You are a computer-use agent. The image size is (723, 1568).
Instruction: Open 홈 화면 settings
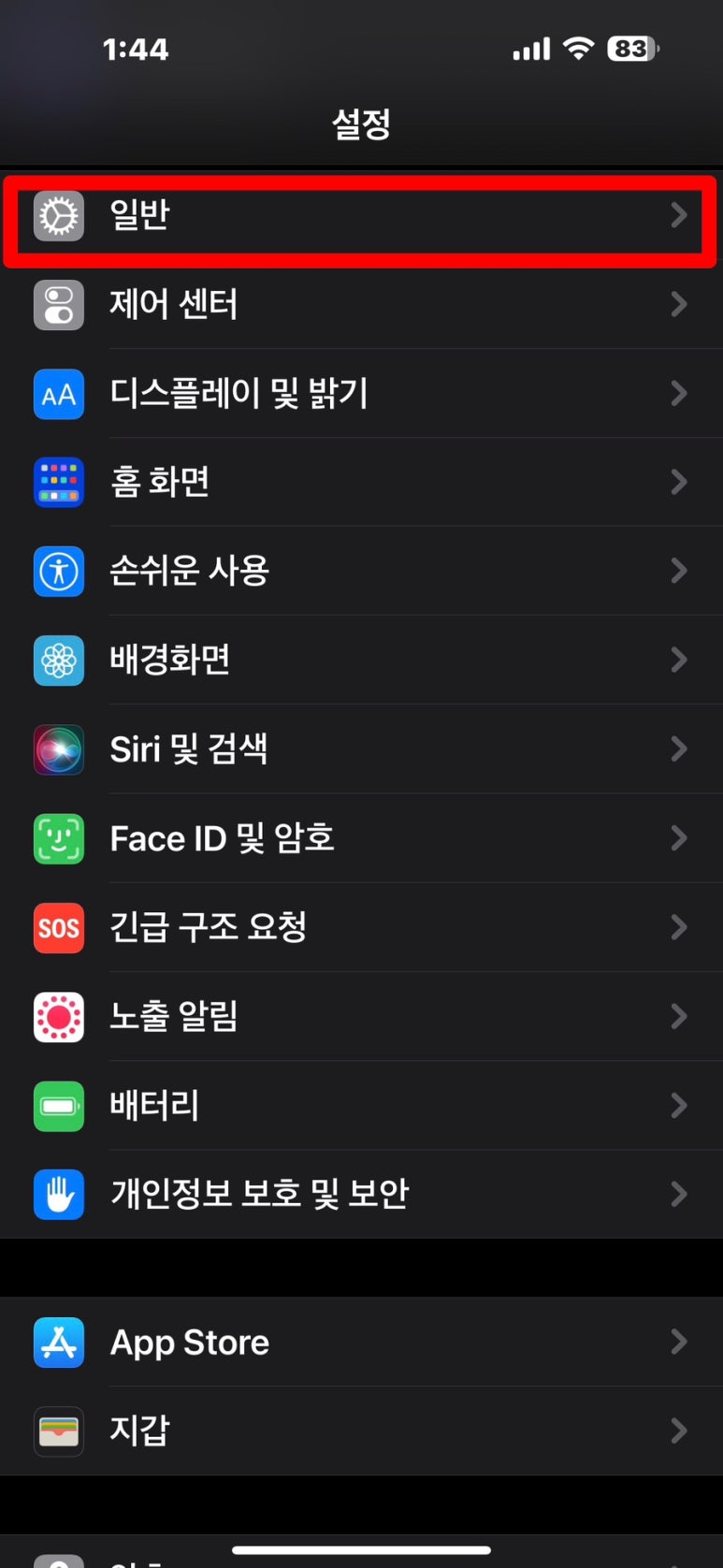click(361, 483)
